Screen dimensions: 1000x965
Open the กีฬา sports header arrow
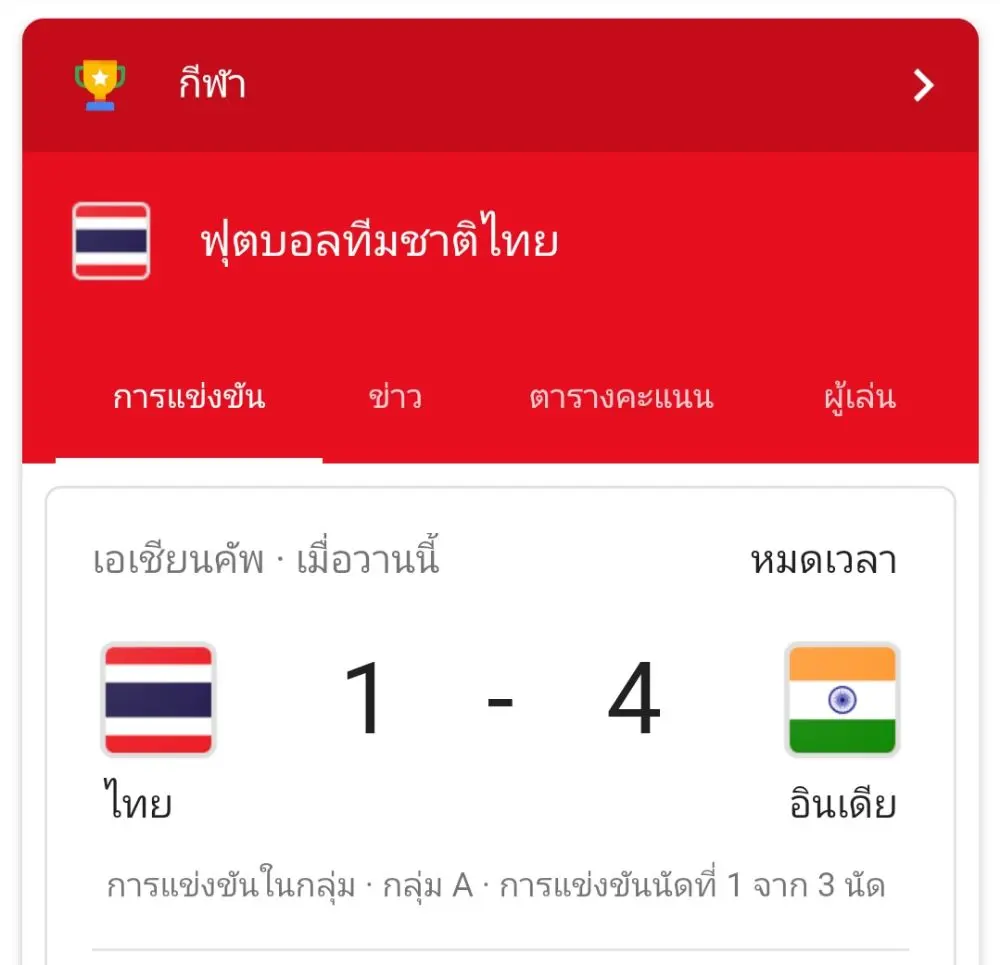[923, 86]
